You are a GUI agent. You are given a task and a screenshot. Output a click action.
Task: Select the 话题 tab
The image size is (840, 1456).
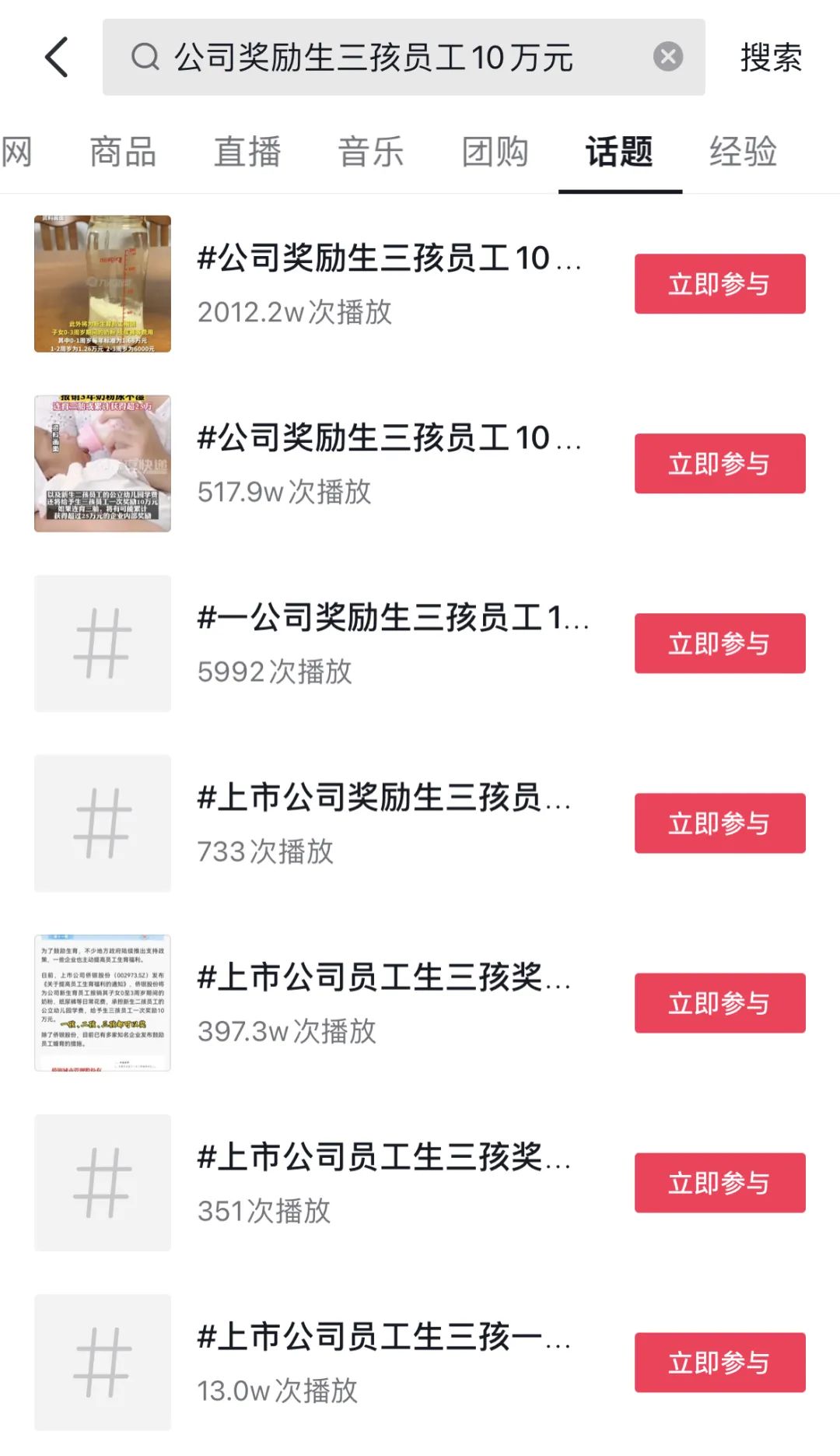point(619,152)
